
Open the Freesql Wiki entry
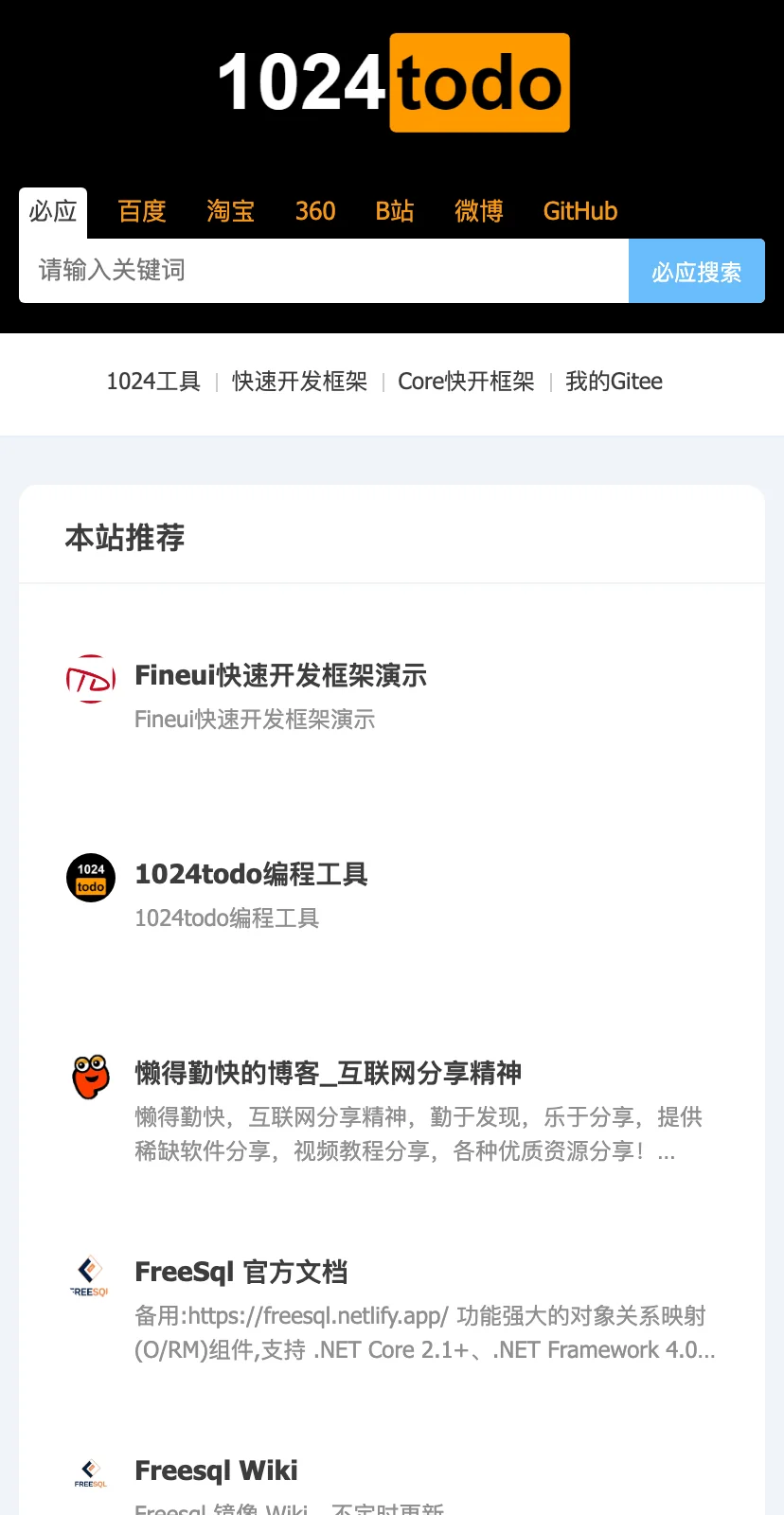pyautogui.click(x=216, y=1471)
